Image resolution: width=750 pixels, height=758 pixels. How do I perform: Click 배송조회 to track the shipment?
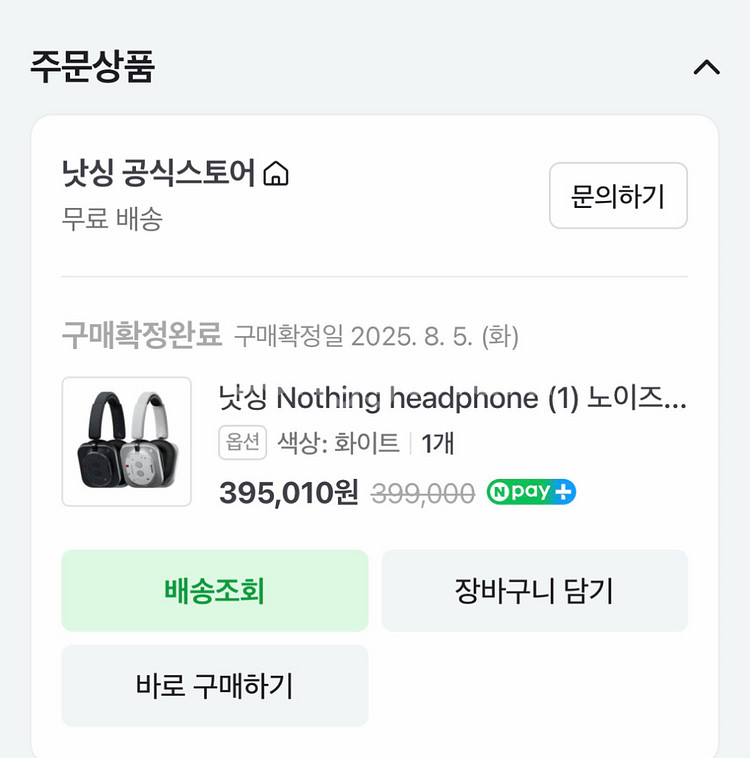tap(215, 590)
